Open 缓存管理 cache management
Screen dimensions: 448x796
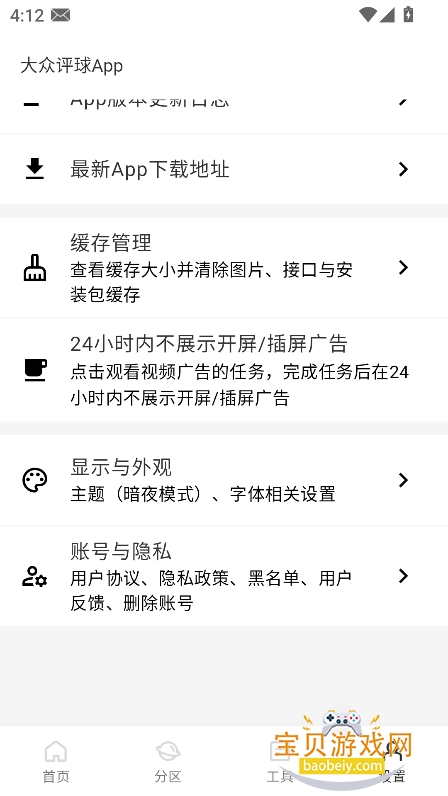point(224,268)
